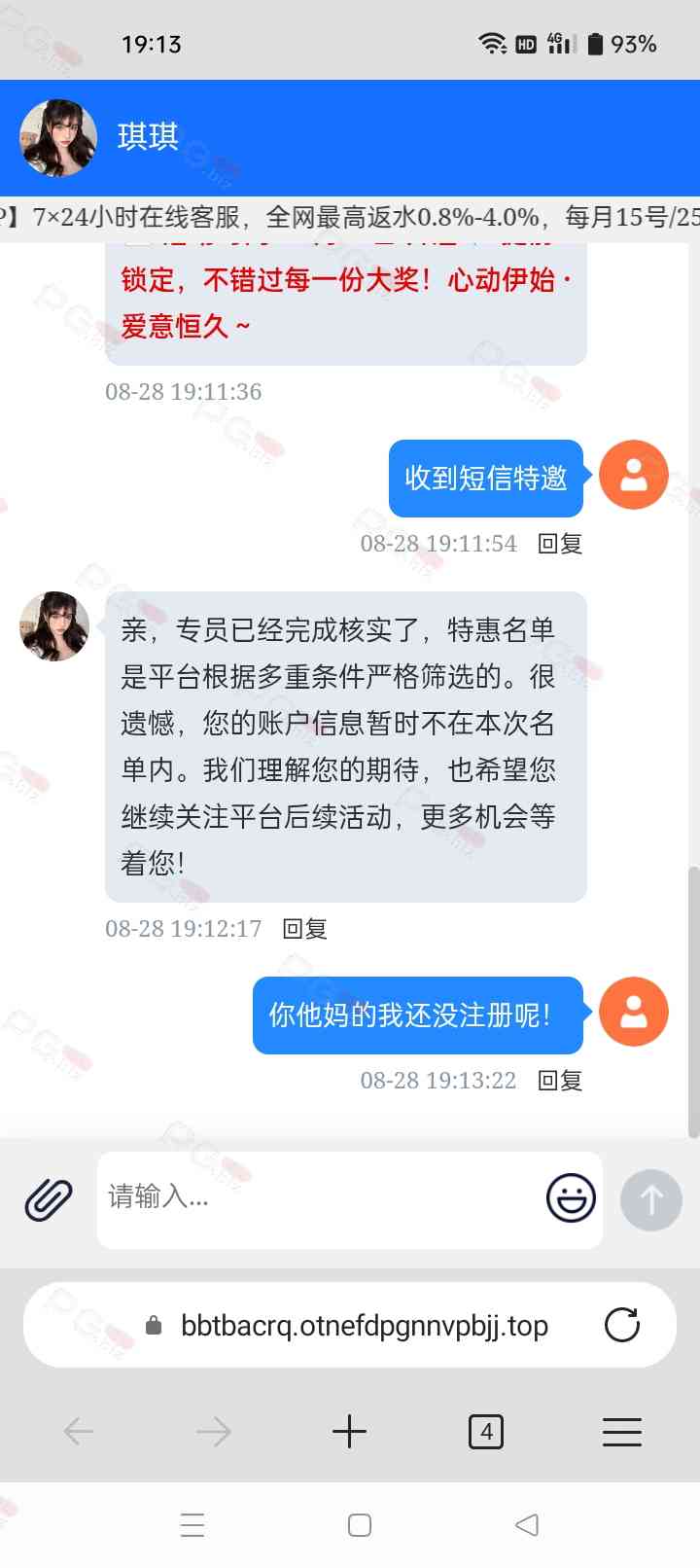View the 4 open browser tabs

pos(485,1431)
